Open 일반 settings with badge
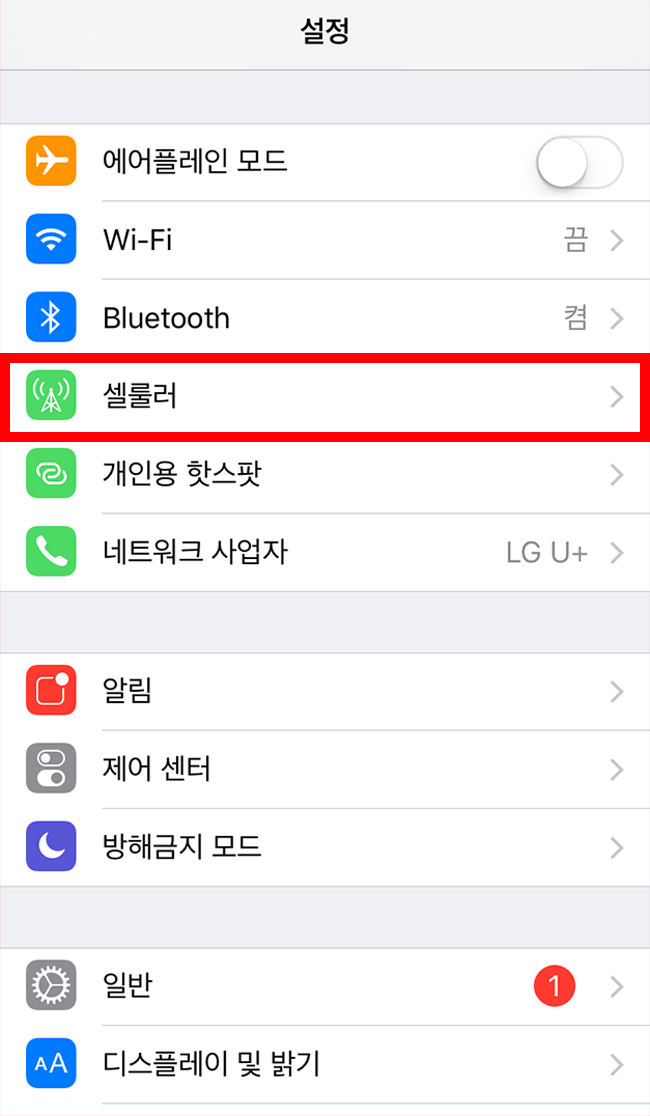The width and height of the screenshot is (650, 1116). click(325, 987)
